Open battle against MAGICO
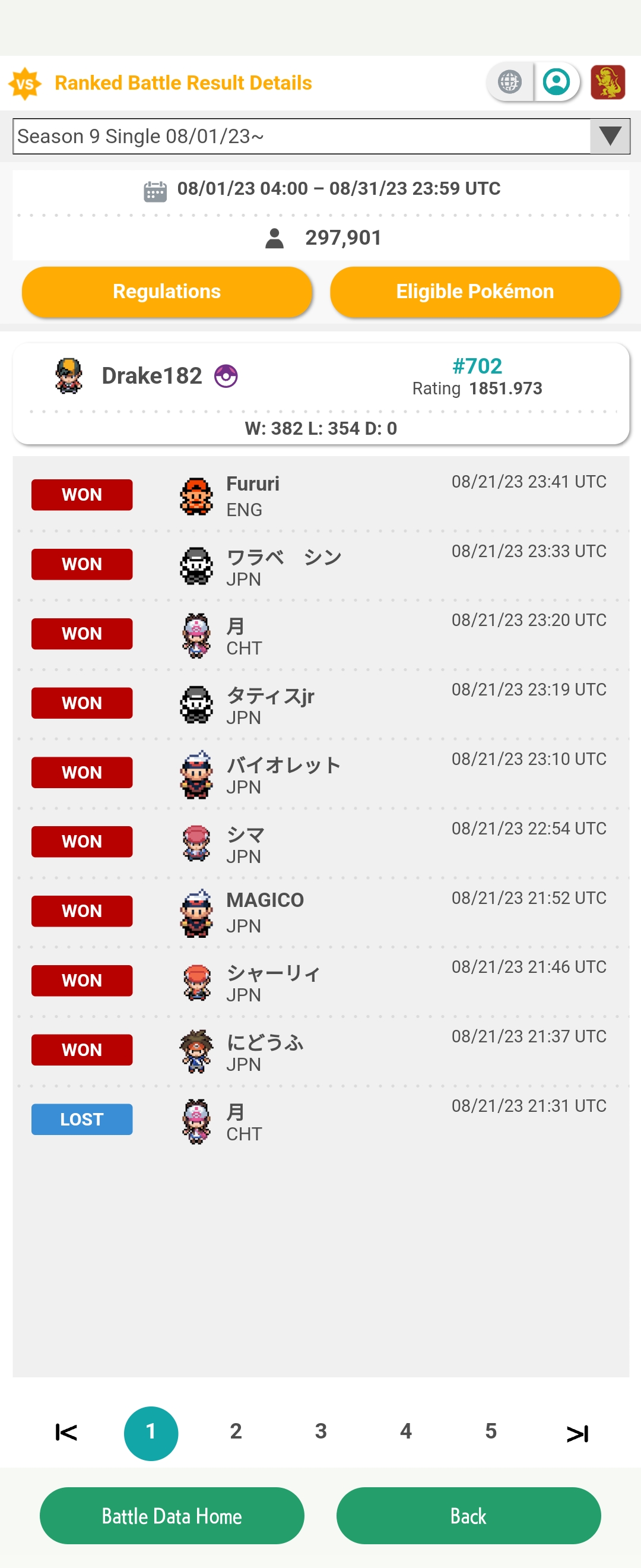 tap(320, 912)
